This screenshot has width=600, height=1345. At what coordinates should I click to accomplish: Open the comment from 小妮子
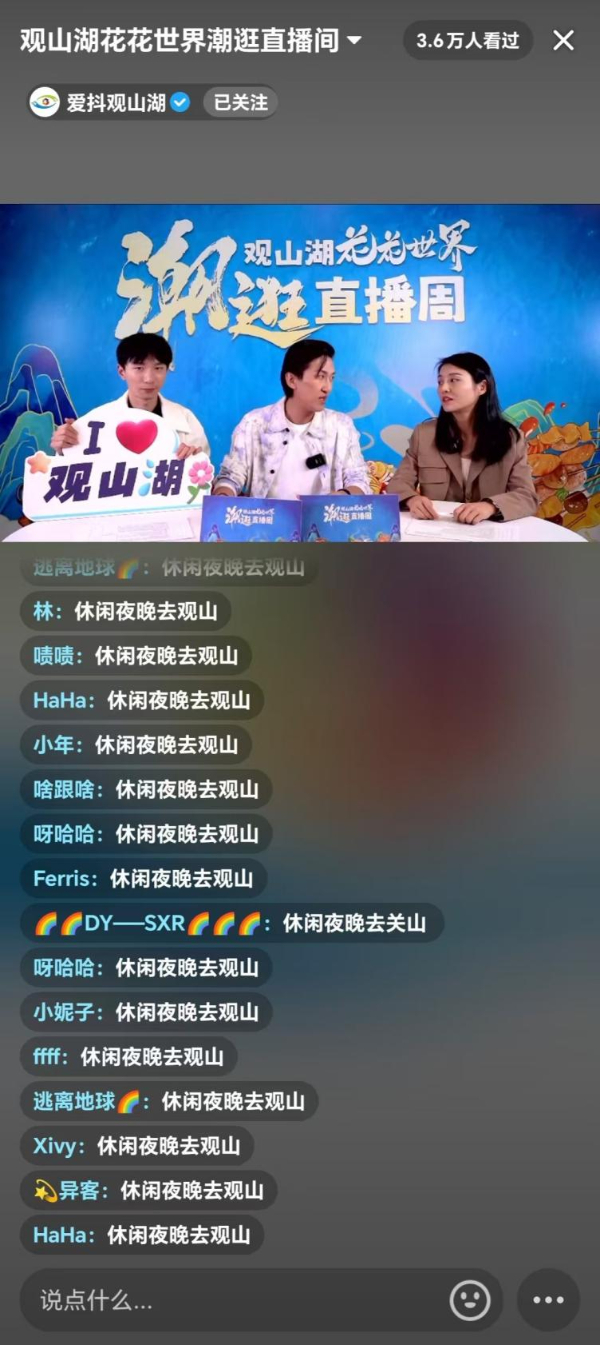146,1012
